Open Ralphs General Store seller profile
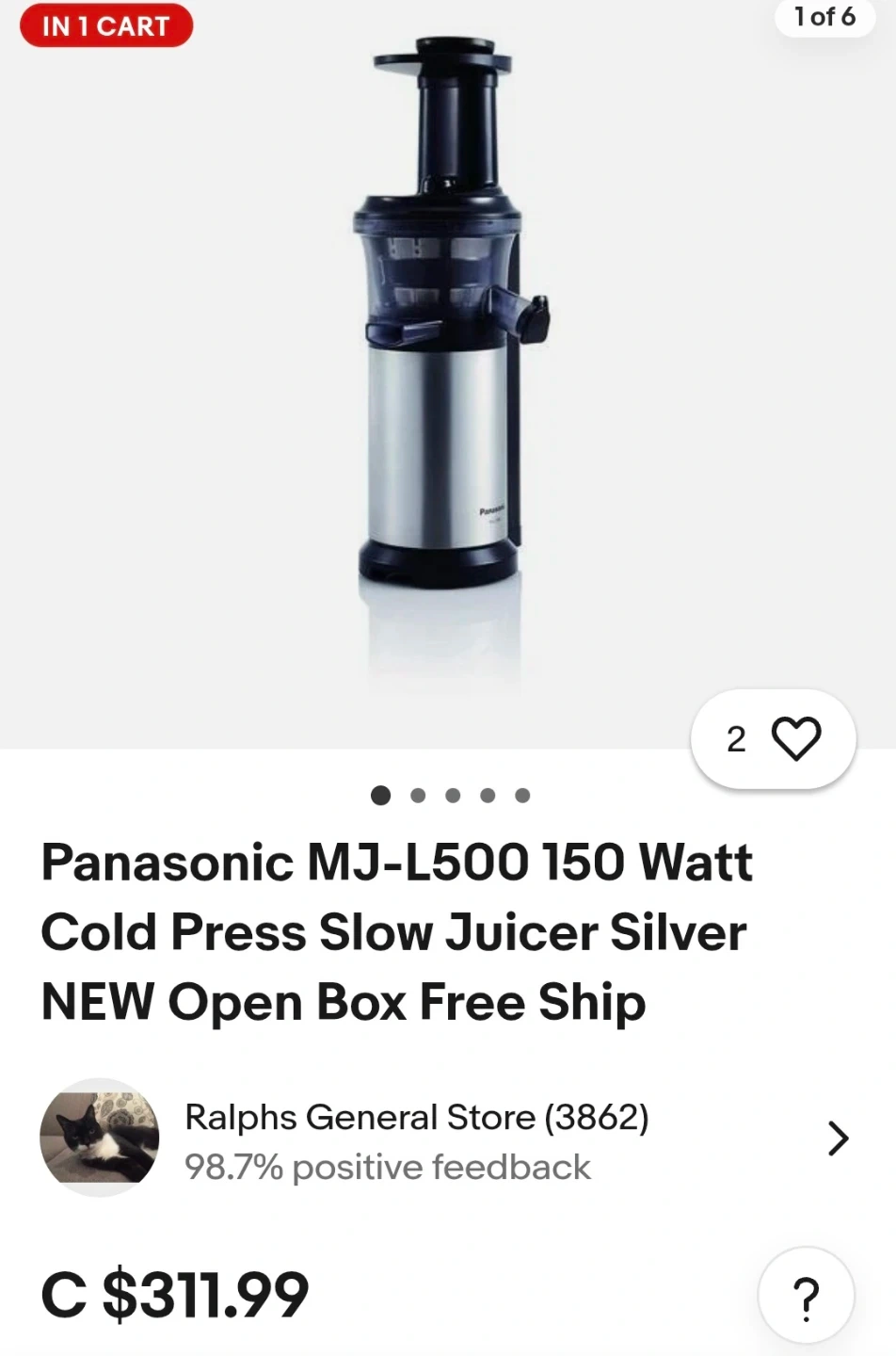This screenshot has height=1356, width=896. point(416,1117)
